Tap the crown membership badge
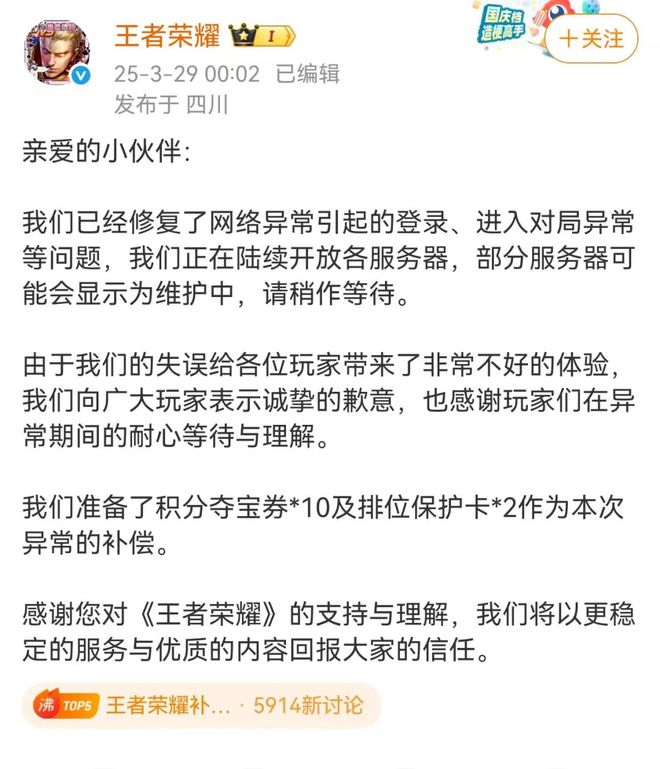 coord(263,38)
